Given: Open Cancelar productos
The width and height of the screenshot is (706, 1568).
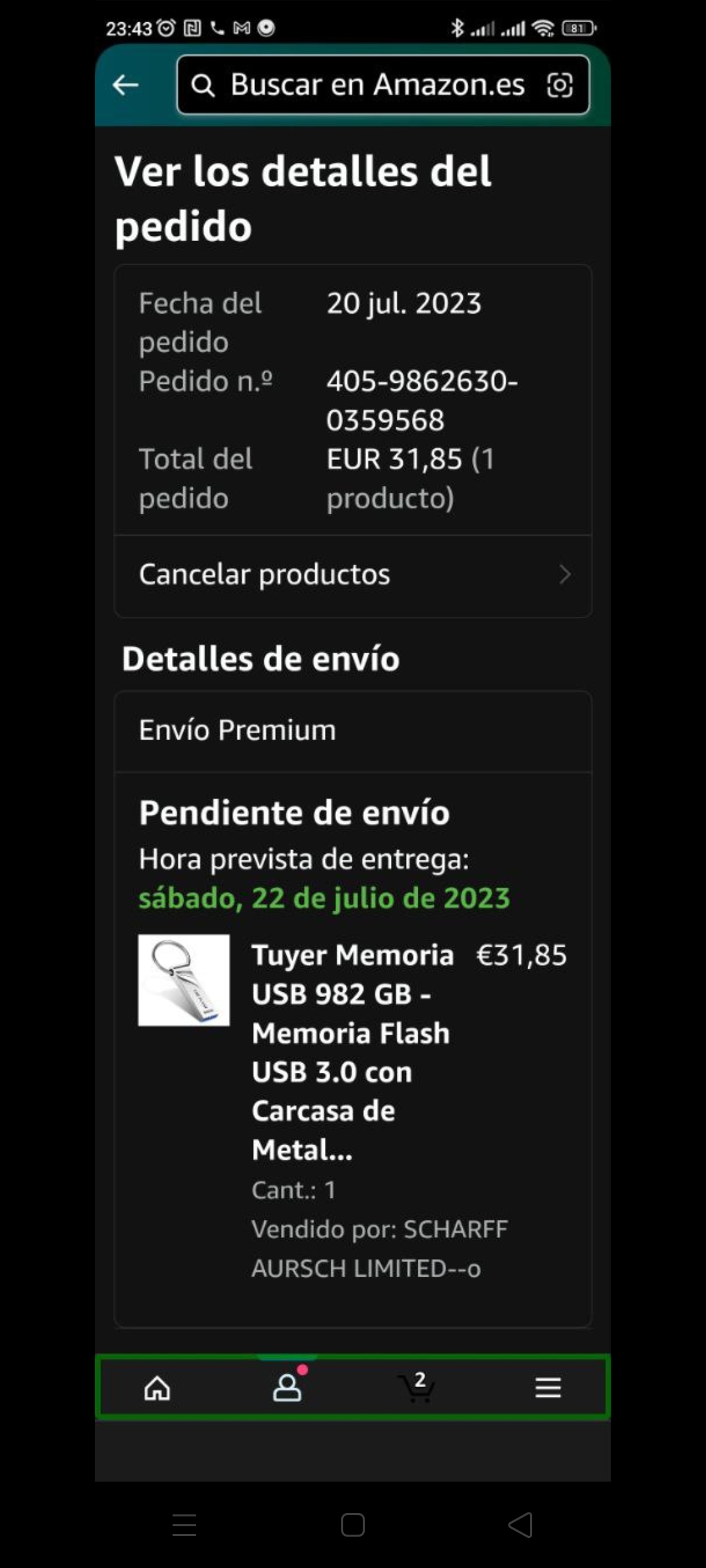Looking at the screenshot, I should tap(353, 575).
